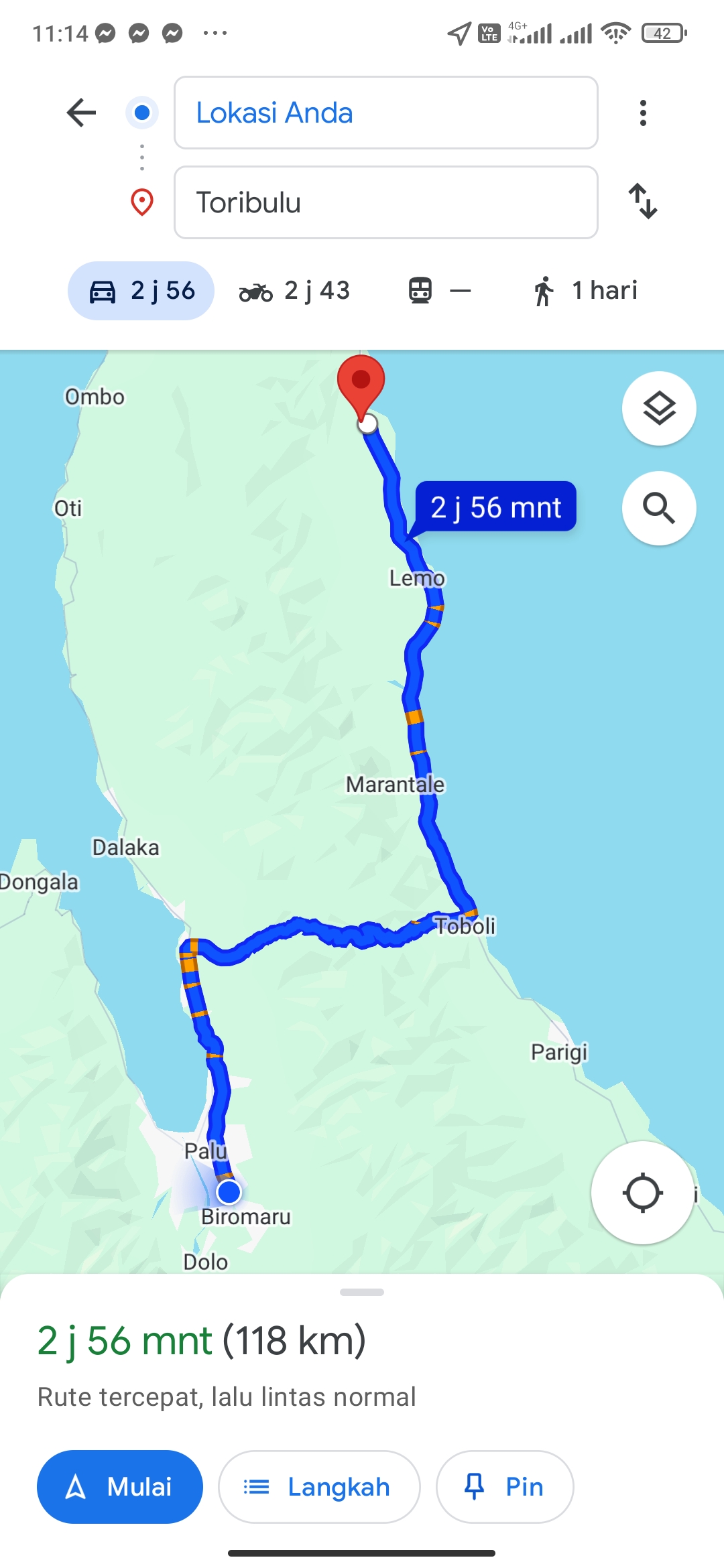Center map on my location
This screenshot has height=1568, width=724.
[642, 1193]
